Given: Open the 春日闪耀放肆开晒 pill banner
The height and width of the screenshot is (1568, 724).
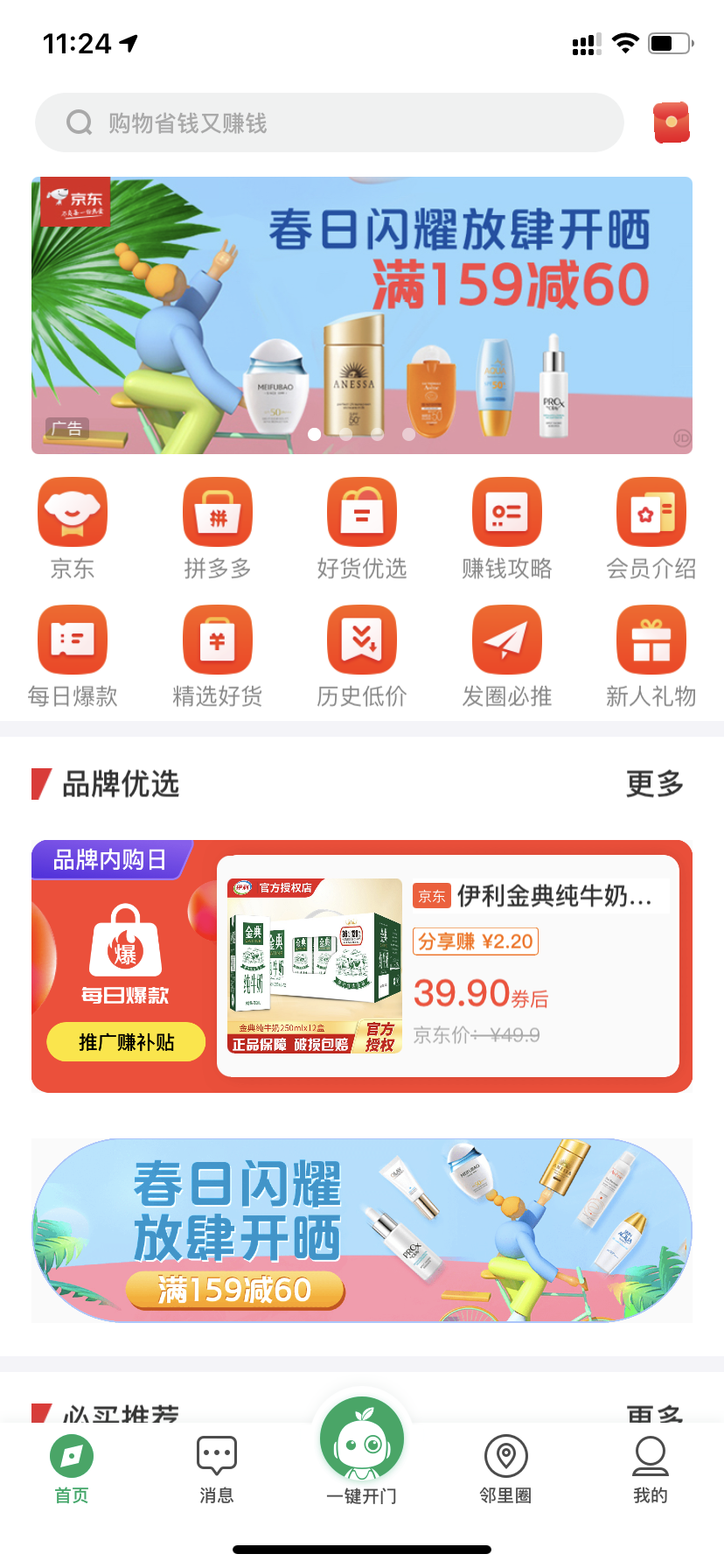Looking at the screenshot, I should click(362, 1230).
